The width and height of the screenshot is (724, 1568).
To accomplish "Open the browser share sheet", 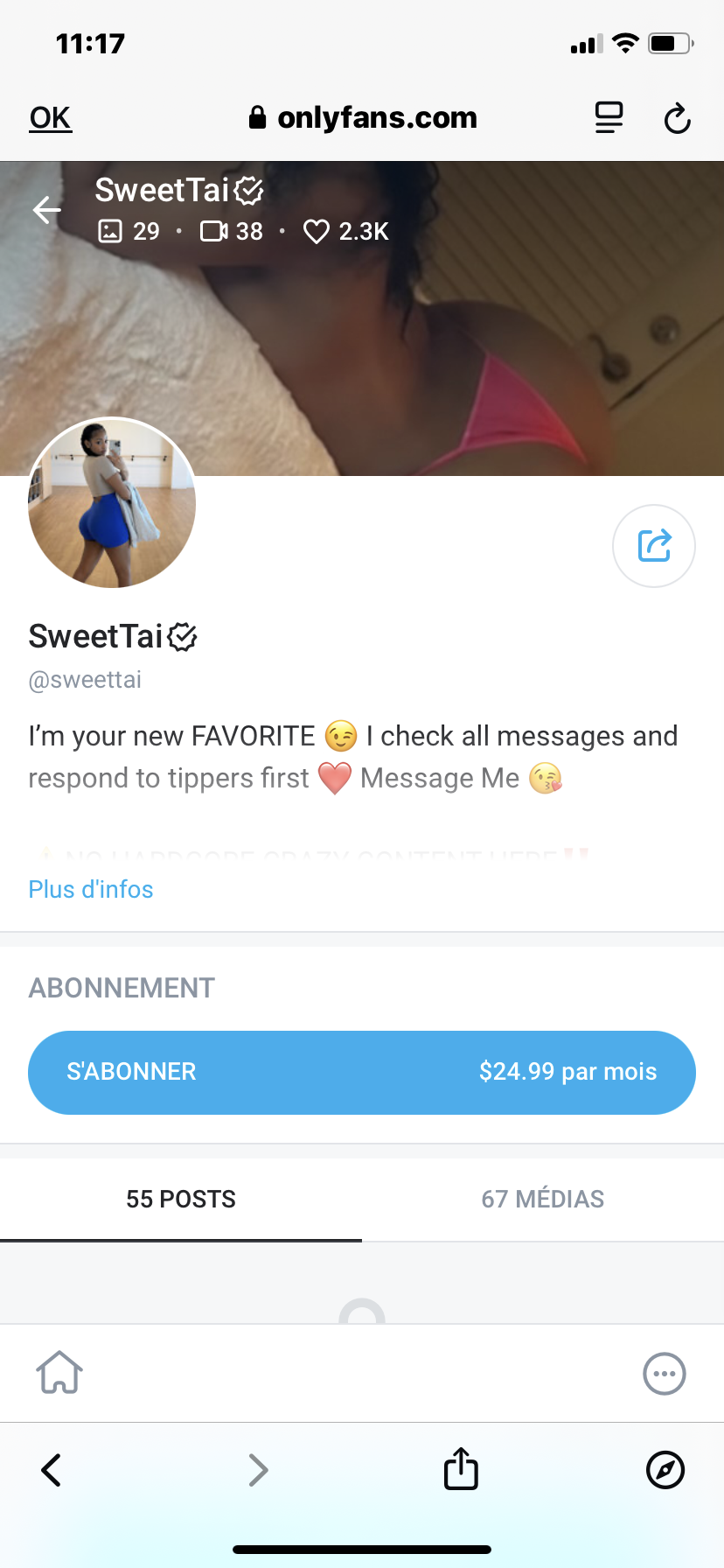I will [x=461, y=1469].
